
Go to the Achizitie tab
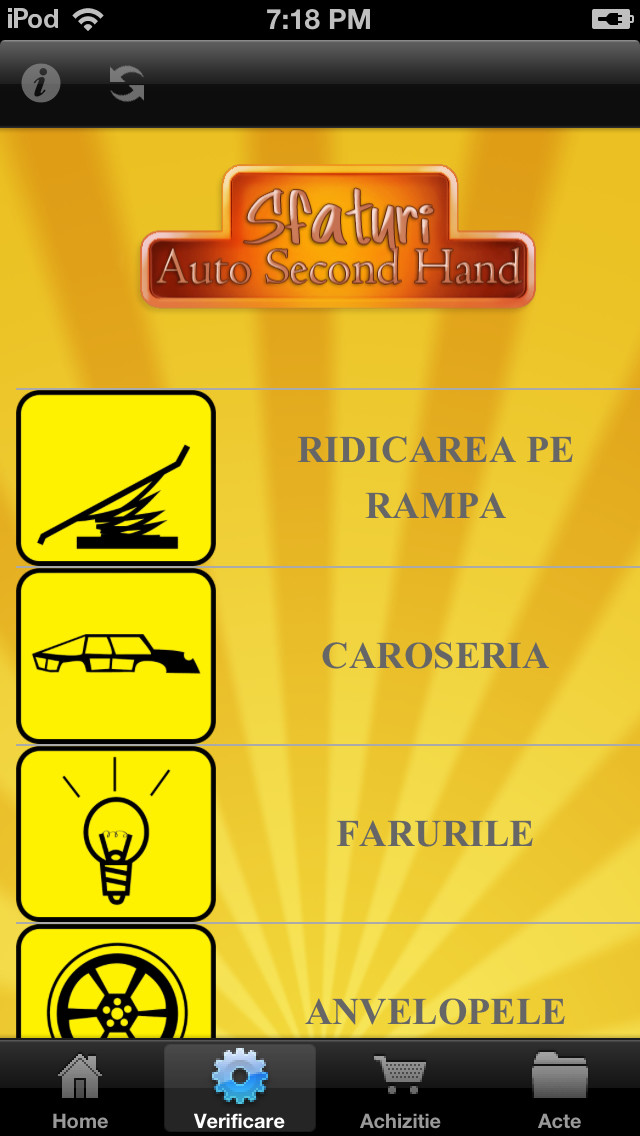click(x=400, y=1089)
